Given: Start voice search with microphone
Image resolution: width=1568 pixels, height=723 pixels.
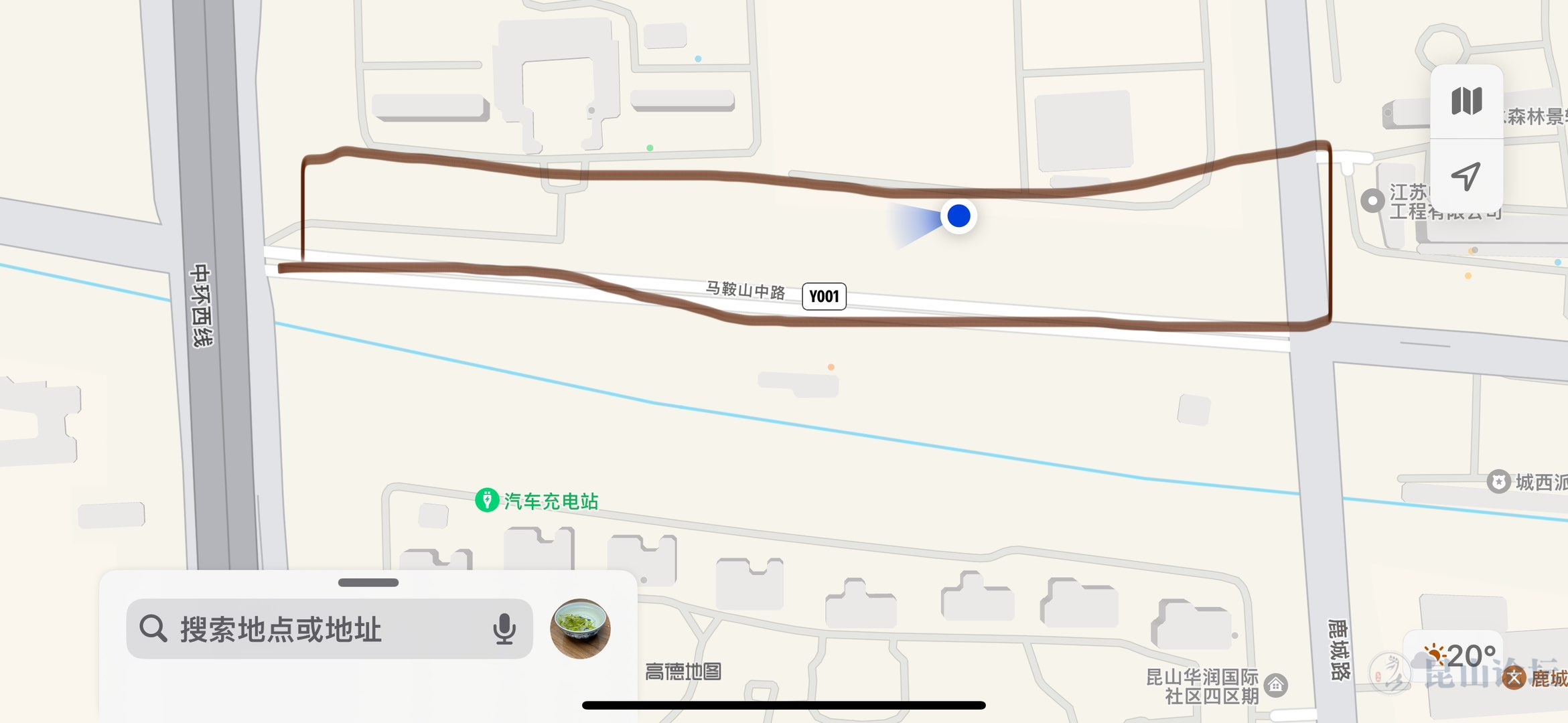Looking at the screenshot, I should [504, 629].
